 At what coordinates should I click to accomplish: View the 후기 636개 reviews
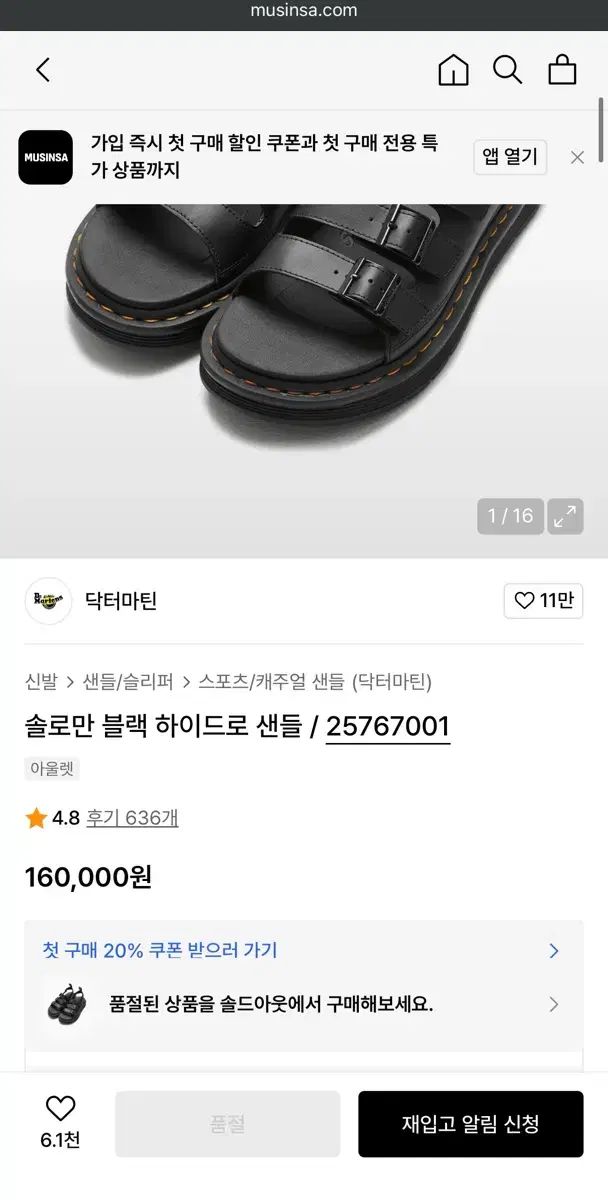coord(132,818)
